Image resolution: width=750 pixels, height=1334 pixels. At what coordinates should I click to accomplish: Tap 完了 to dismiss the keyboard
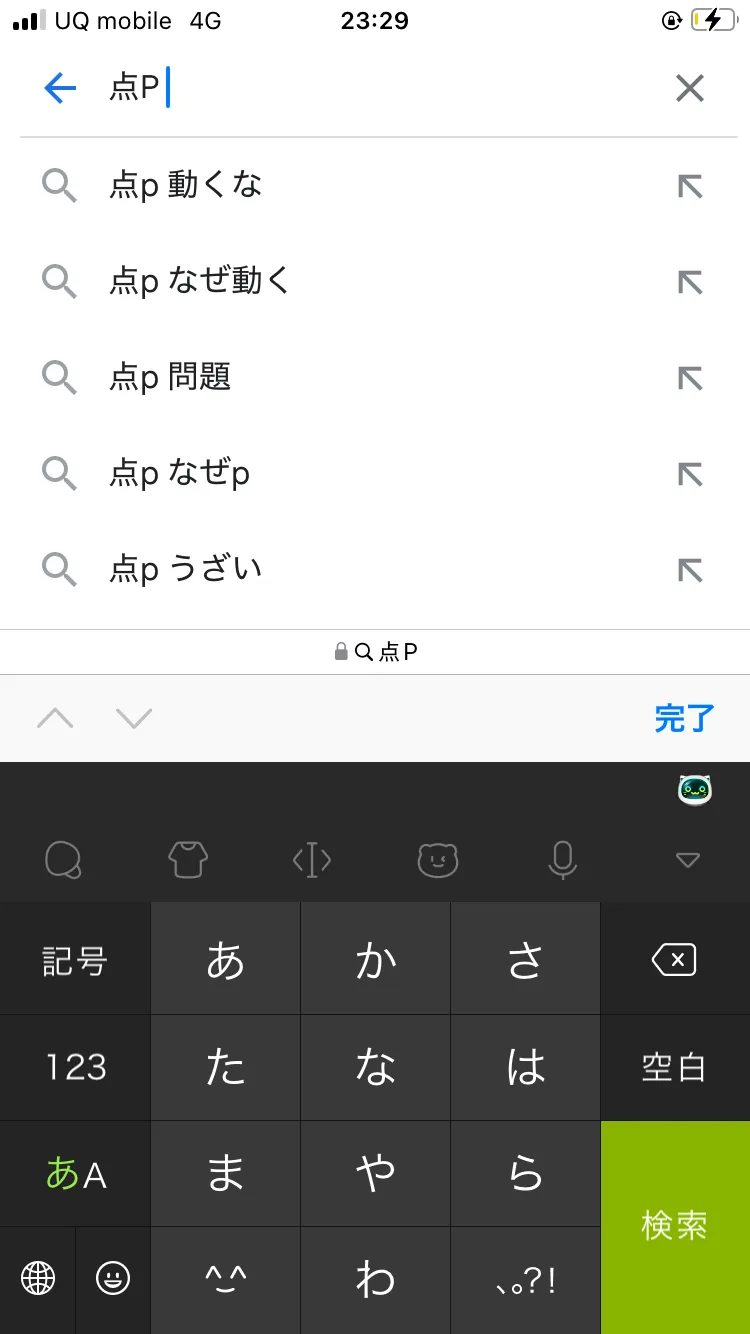[x=685, y=718]
